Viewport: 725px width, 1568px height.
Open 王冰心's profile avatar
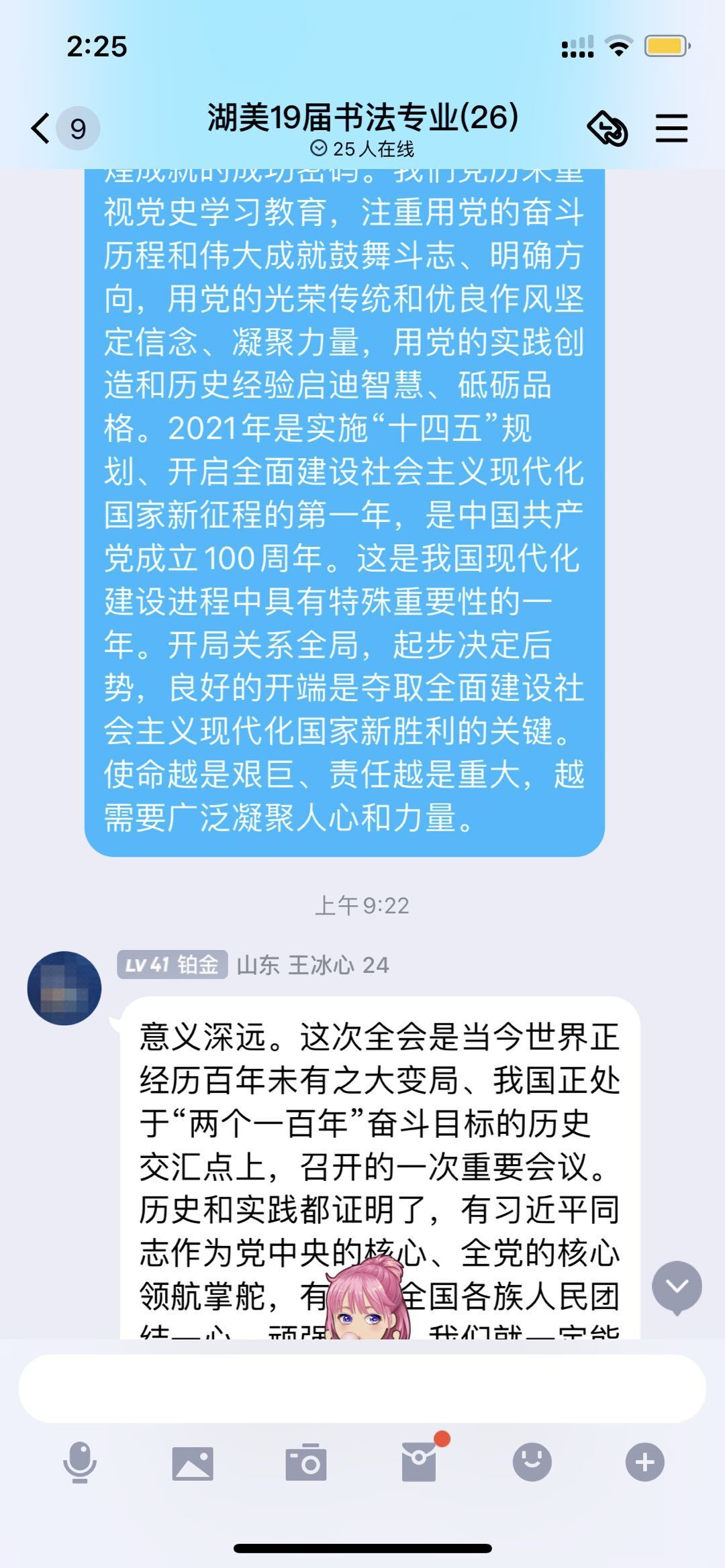[64, 988]
